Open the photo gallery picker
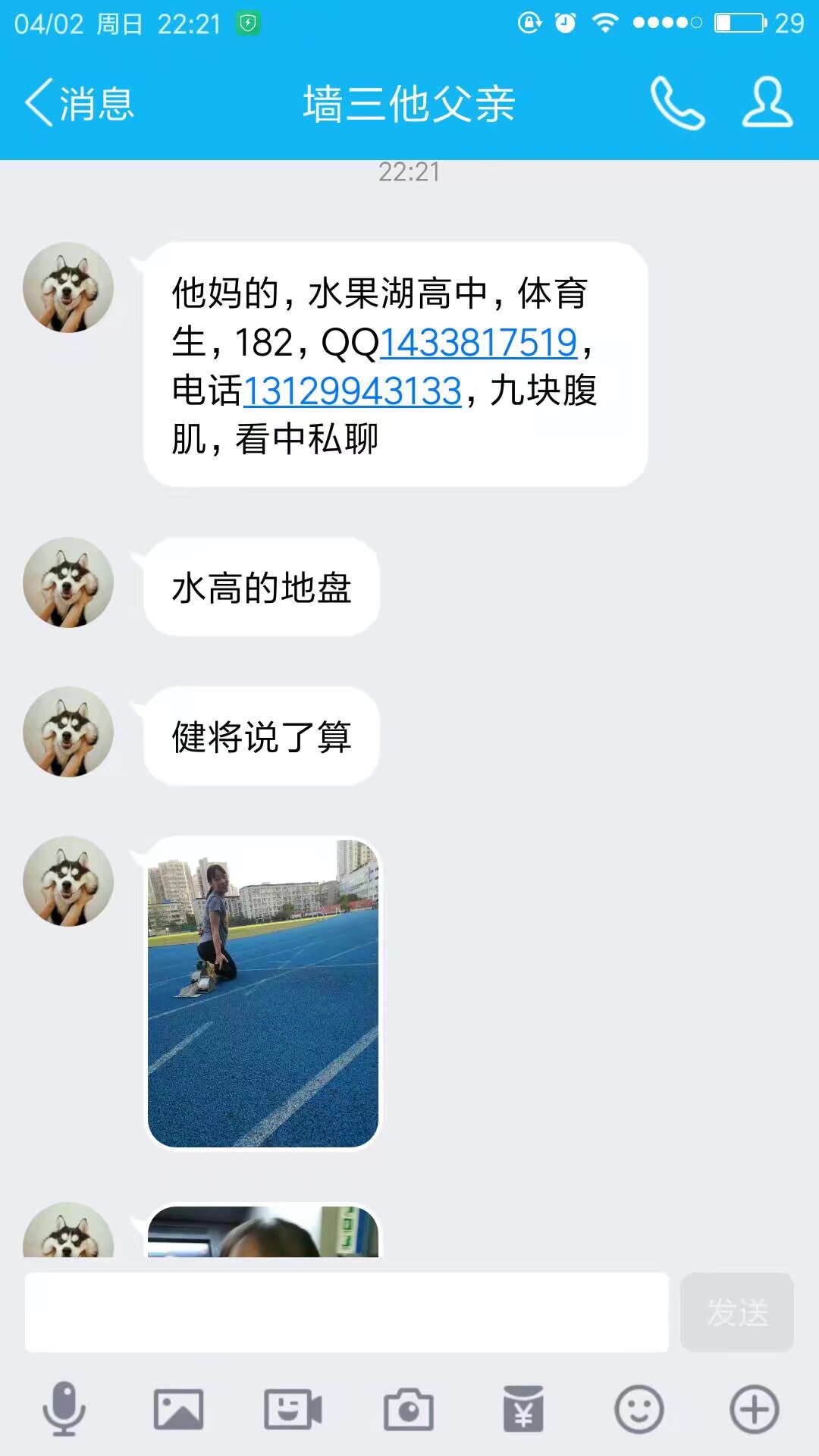Screen dimensions: 819x1456 179,1410
